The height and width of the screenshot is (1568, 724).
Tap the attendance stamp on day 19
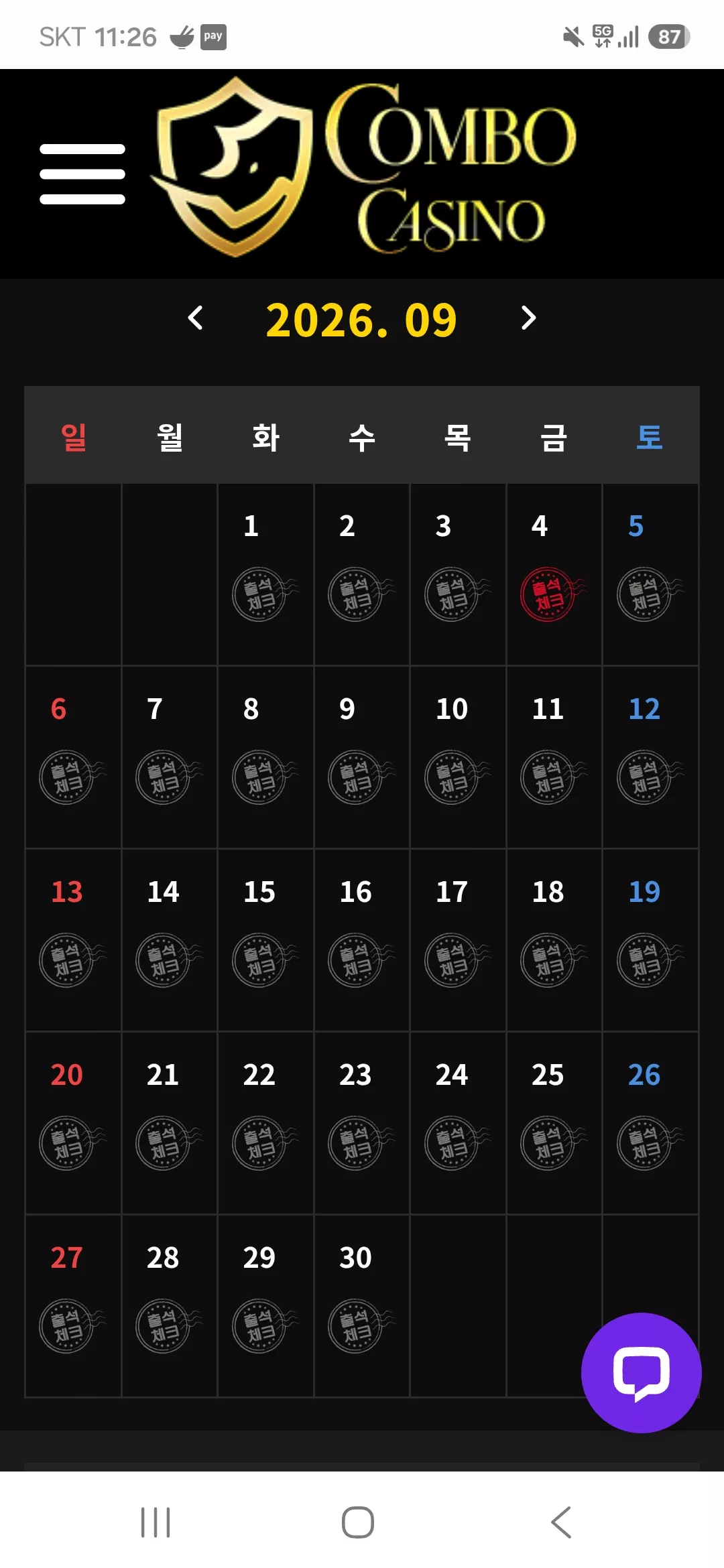649,960
